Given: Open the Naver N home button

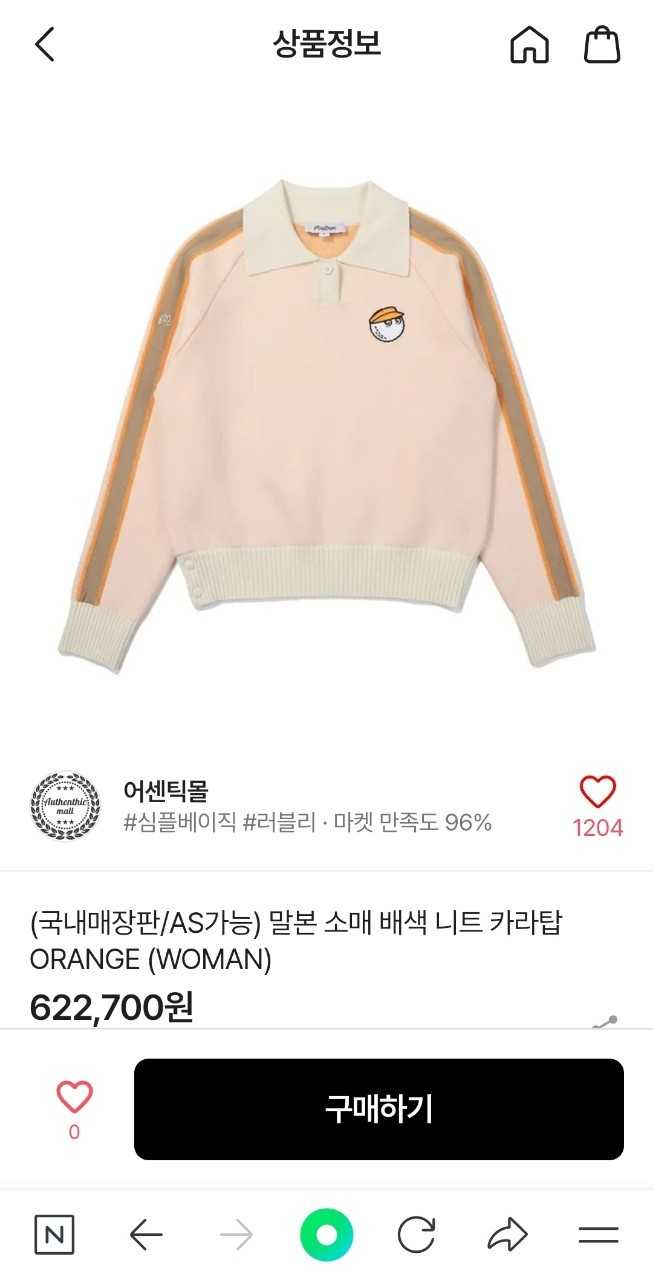Looking at the screenshot, I should point(54,1235).
